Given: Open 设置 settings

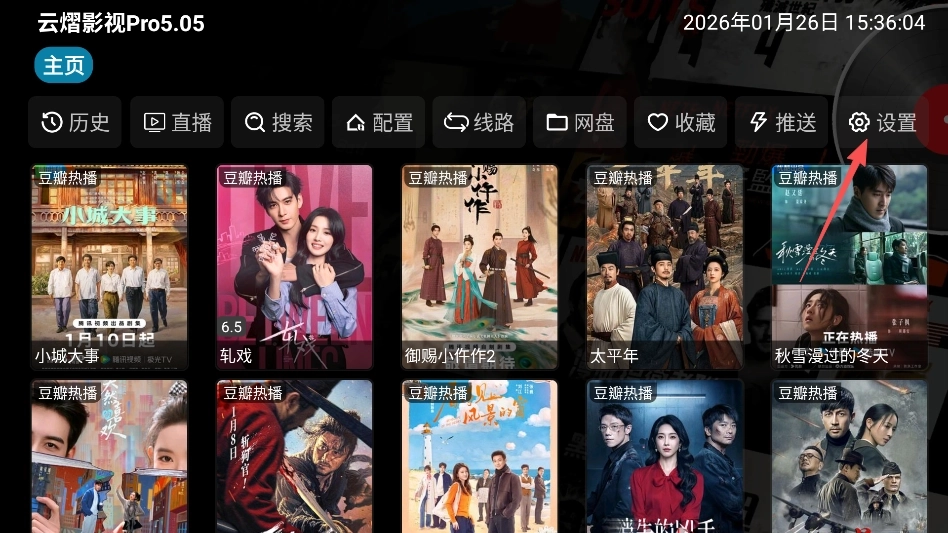Looking at the screenshot, I should pyautogui.click(x=882, y=122).
